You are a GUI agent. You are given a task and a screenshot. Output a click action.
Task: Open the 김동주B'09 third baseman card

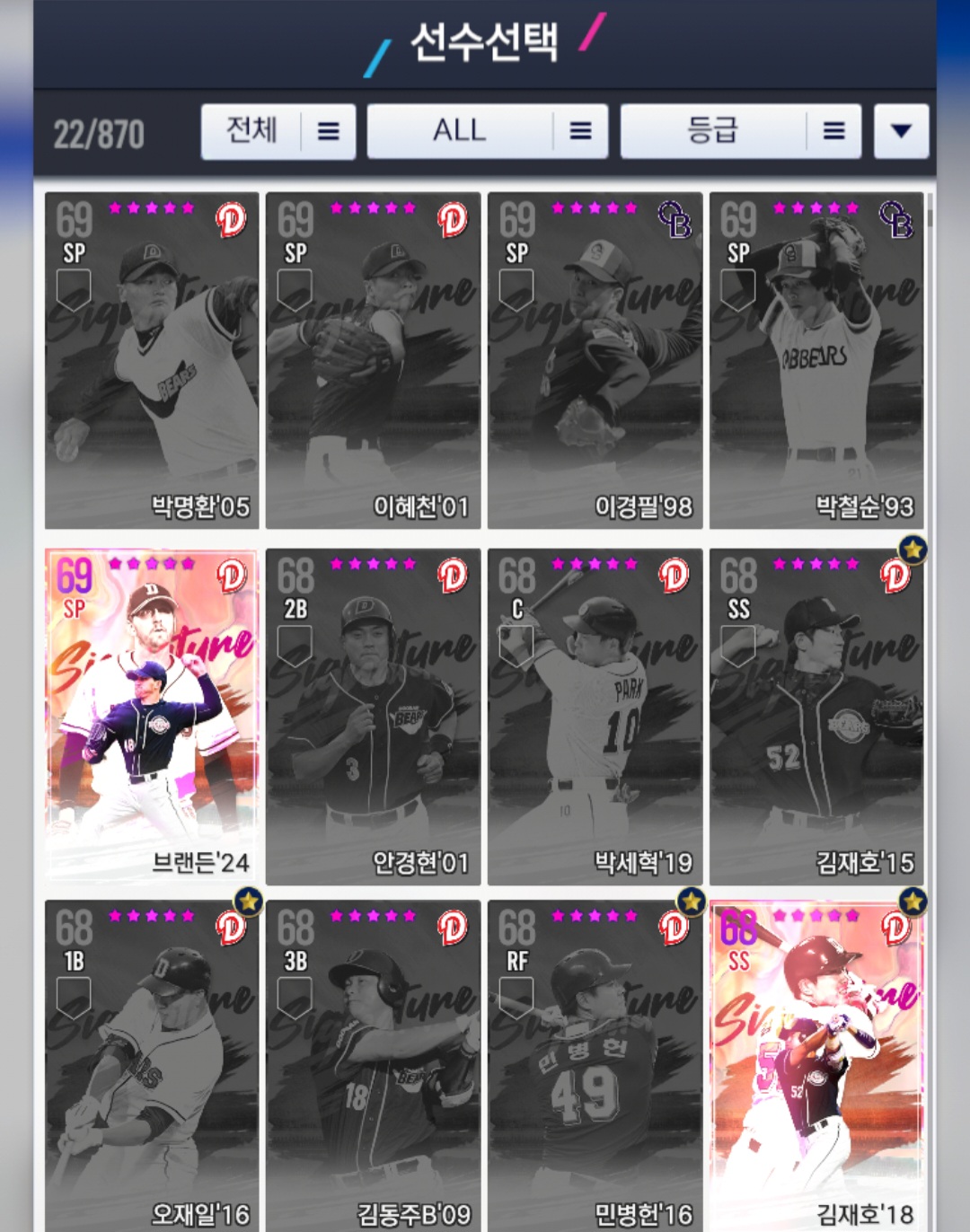point(373,1064)
